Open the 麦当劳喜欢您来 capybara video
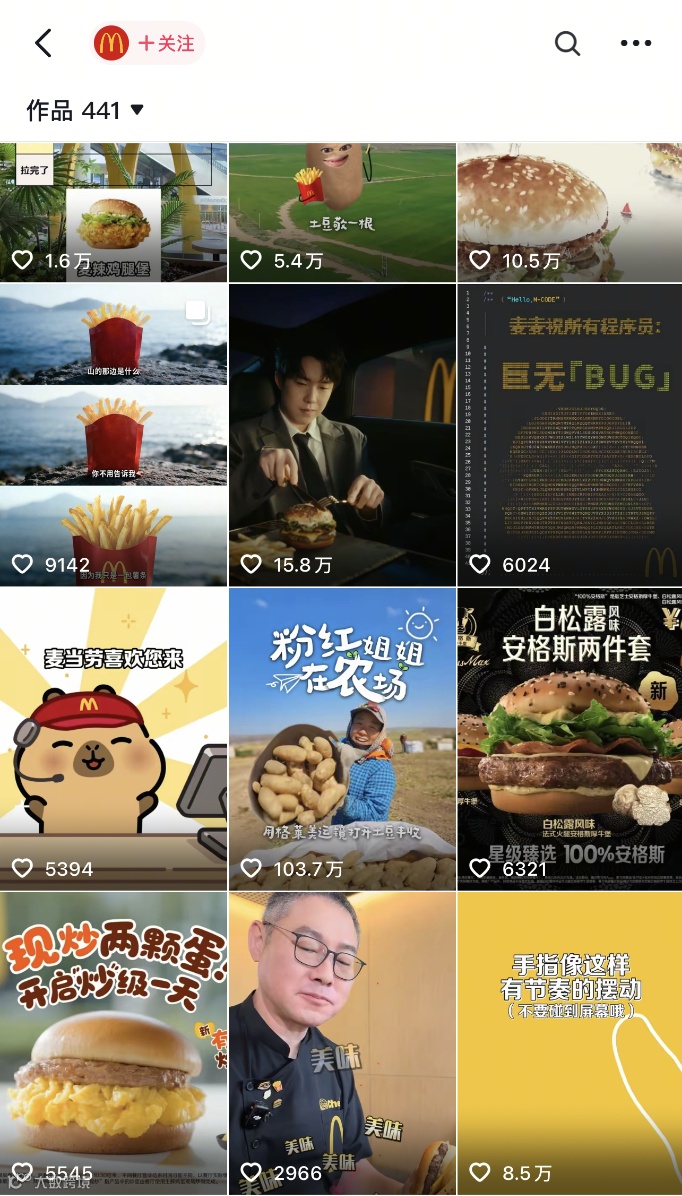This screenshot has height=1196, width=682. 113,739
